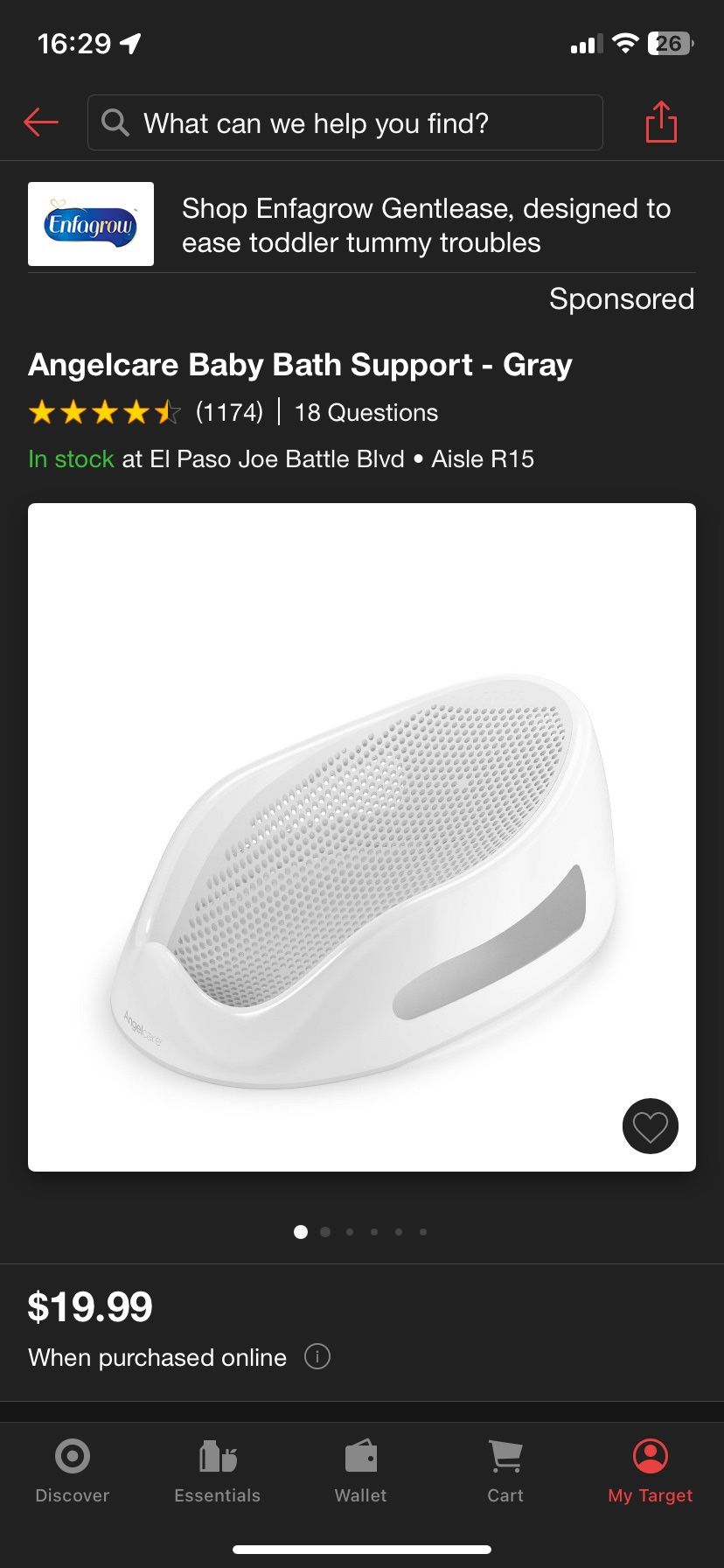Show info about 'When purchased online'
Viewport: 724px width, 1568px height.
(x=317, y=1356)
